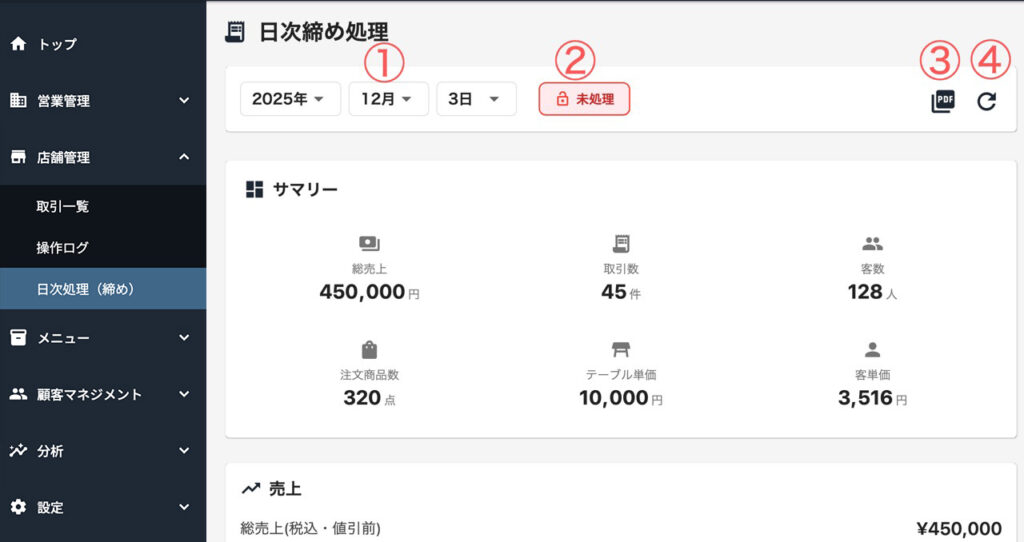Go to トップ in the sidebar

[x=57, y=44]
